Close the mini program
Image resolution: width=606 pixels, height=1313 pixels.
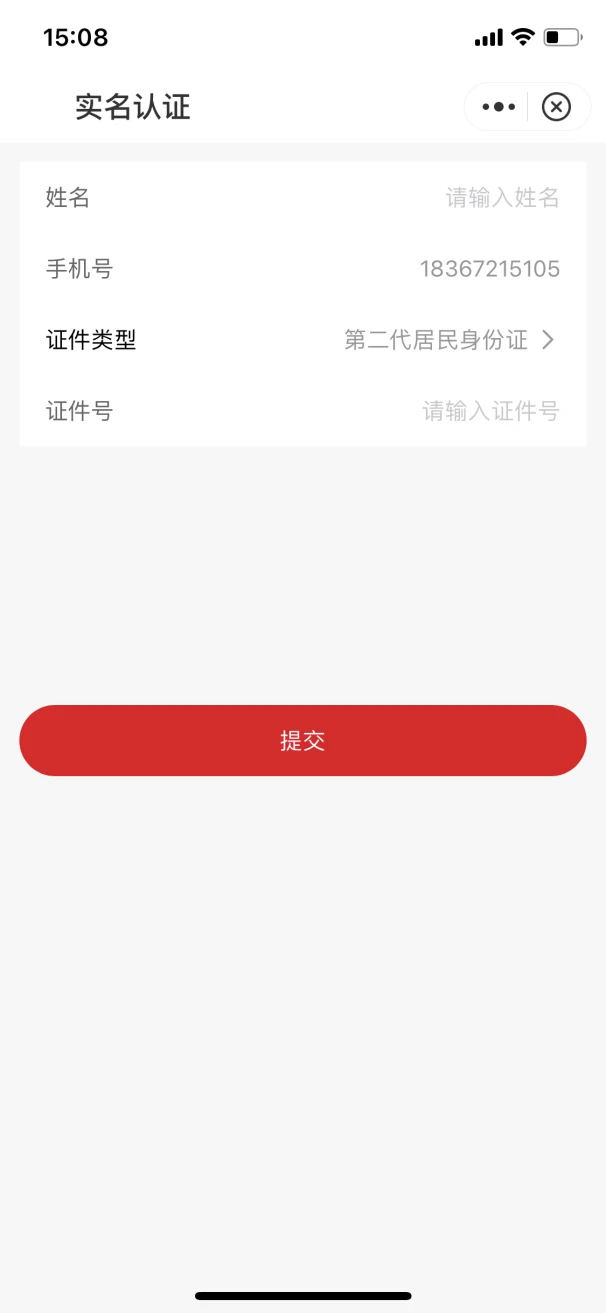click(x=556, y=107)
